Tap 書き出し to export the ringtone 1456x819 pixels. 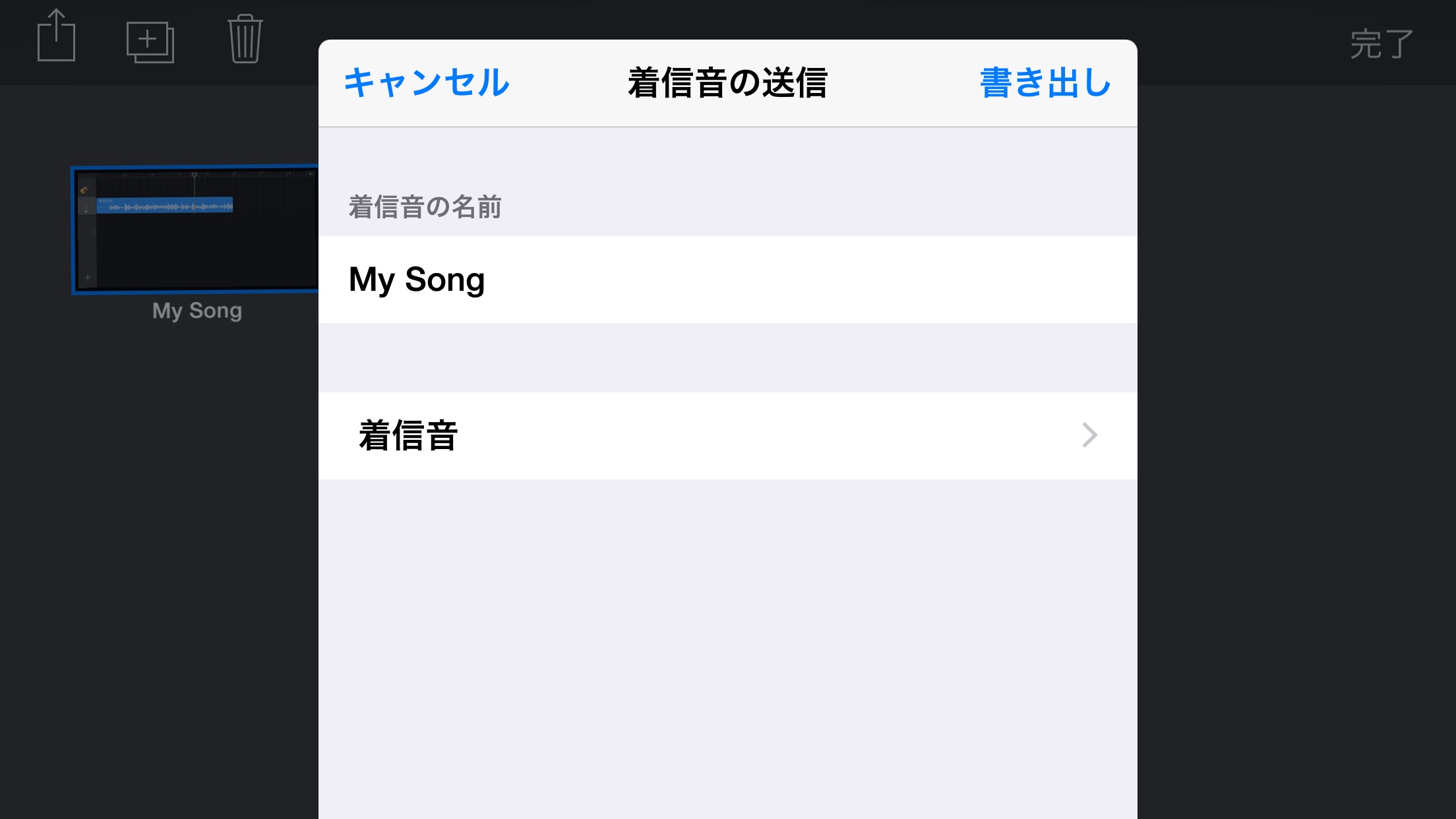point(1045,83)
